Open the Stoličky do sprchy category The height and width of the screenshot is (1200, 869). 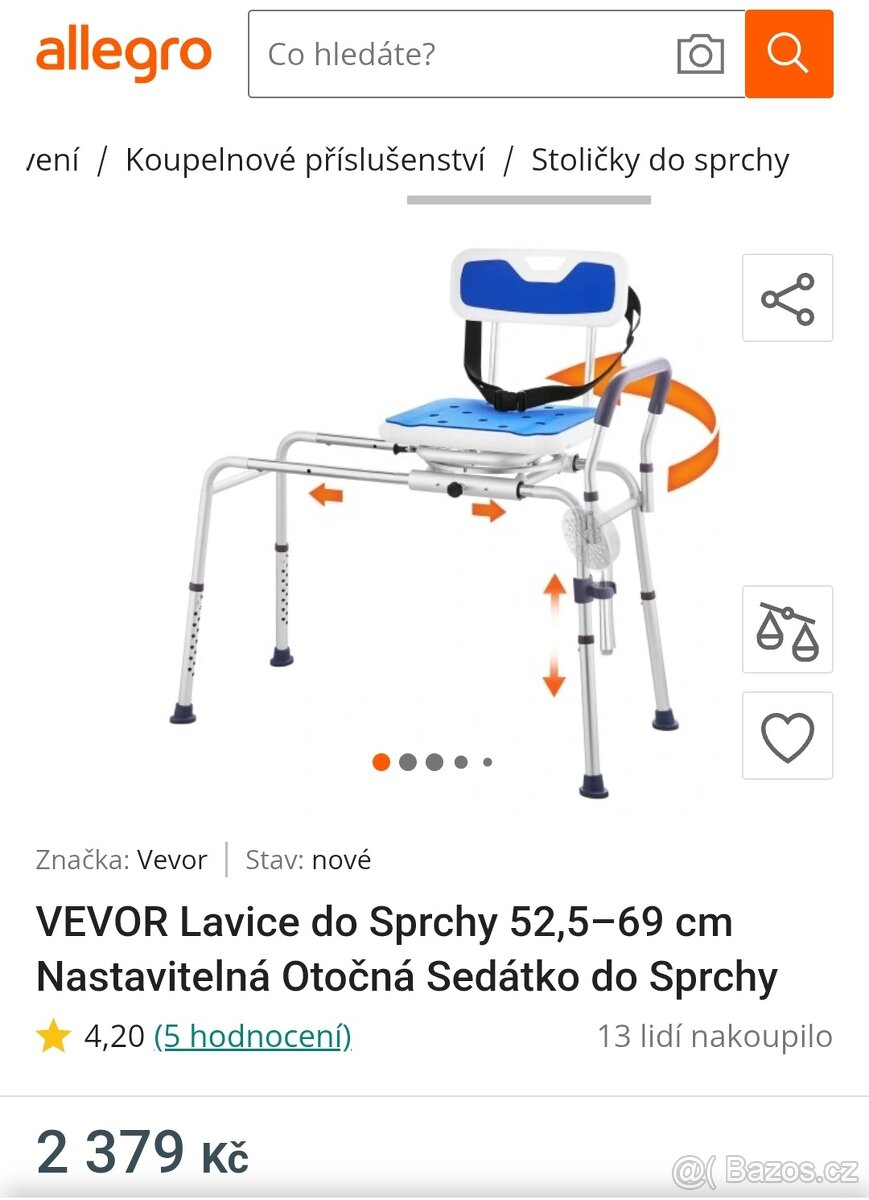(661, 160)
